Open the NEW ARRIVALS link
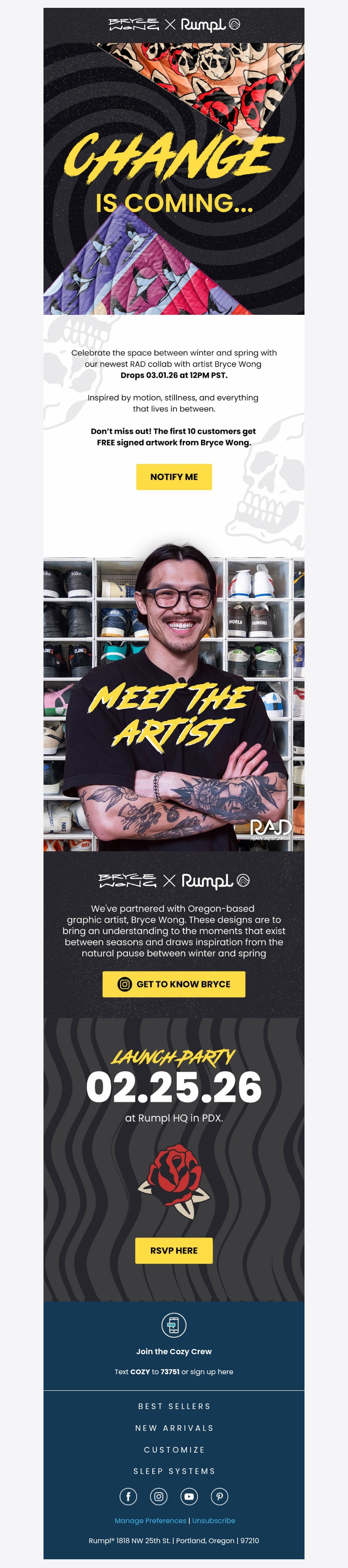348x1568 pixels. pyautogui.click(x=174, y=1427)
